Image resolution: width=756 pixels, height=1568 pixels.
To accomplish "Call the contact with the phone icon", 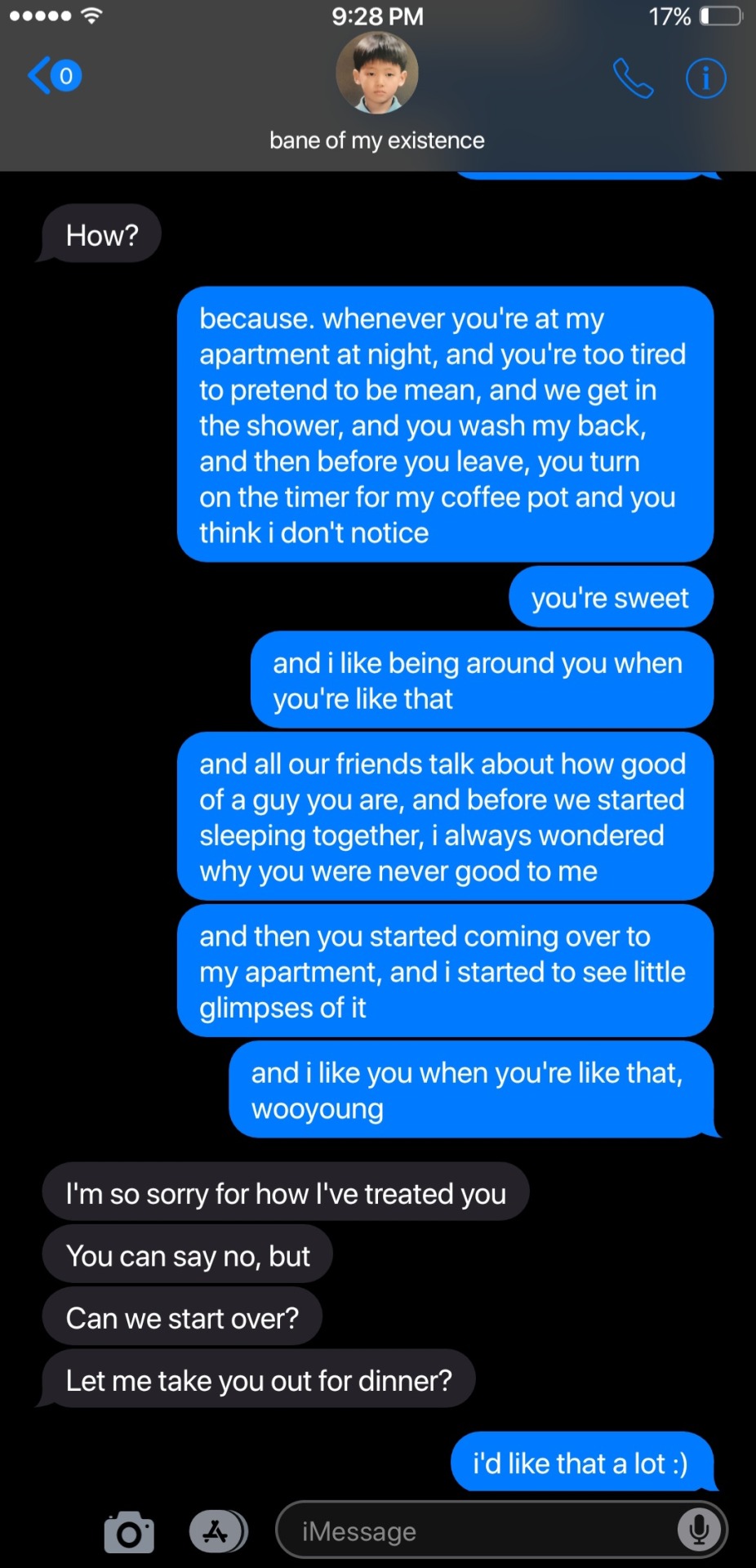I will pos(633,78).
